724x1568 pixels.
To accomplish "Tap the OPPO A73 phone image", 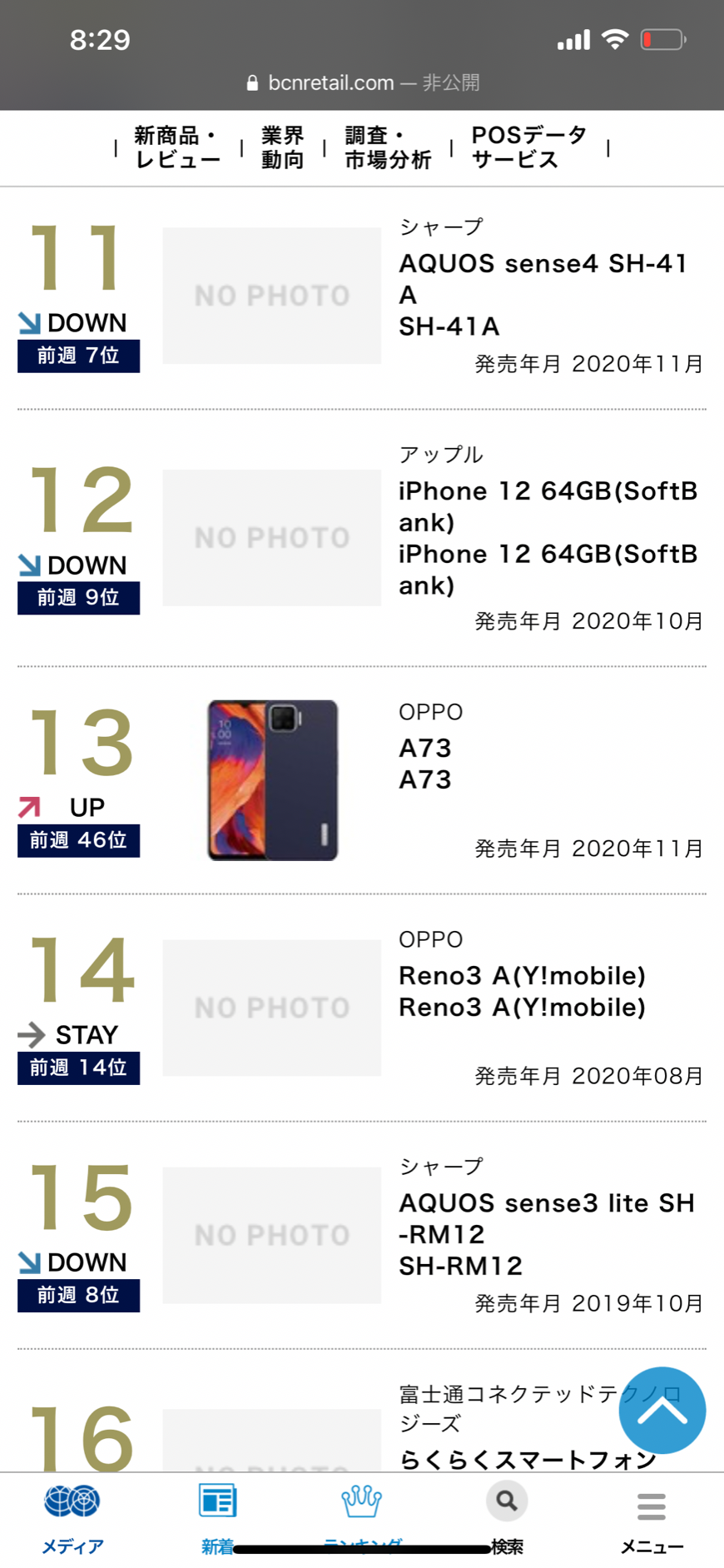I will pos(272,780).
